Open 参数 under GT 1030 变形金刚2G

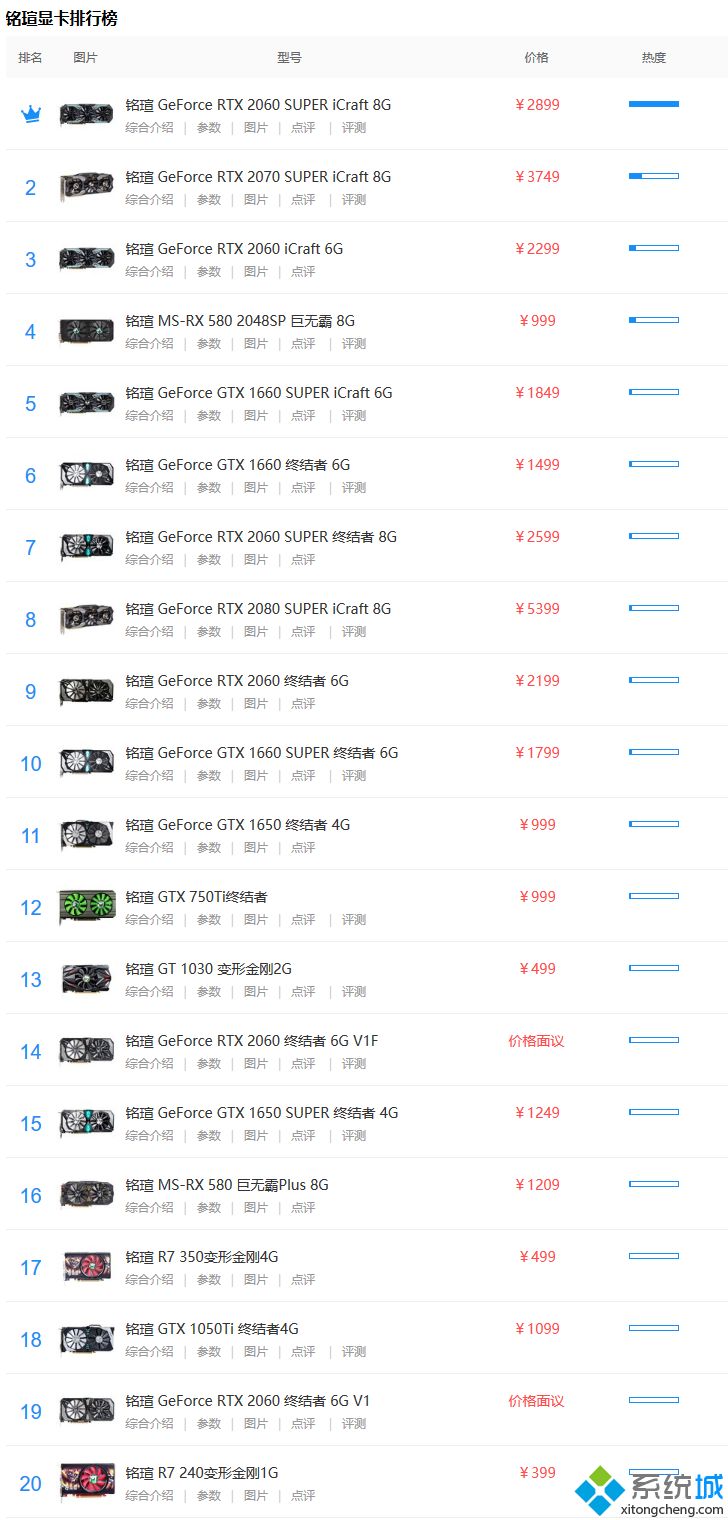point(208,992)
